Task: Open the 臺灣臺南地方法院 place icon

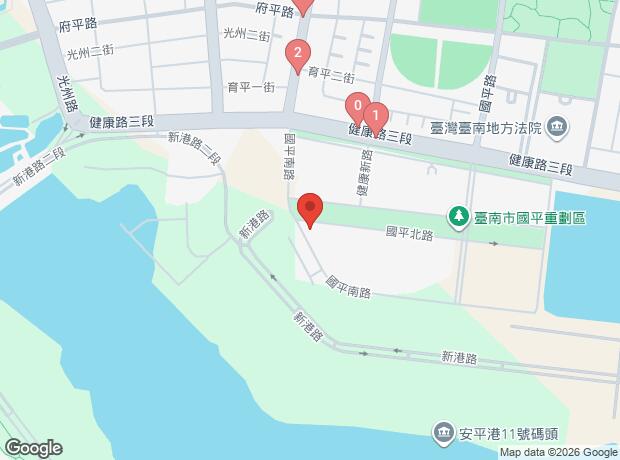Action: [x=558, y=128]
